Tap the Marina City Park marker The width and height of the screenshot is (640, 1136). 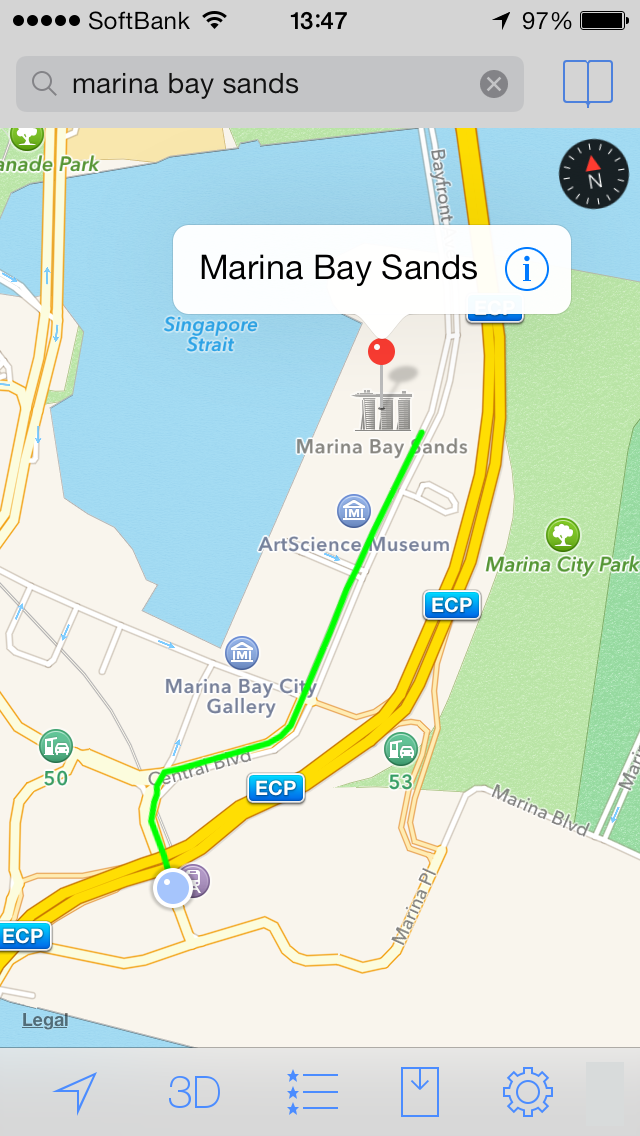click(562, 535)
